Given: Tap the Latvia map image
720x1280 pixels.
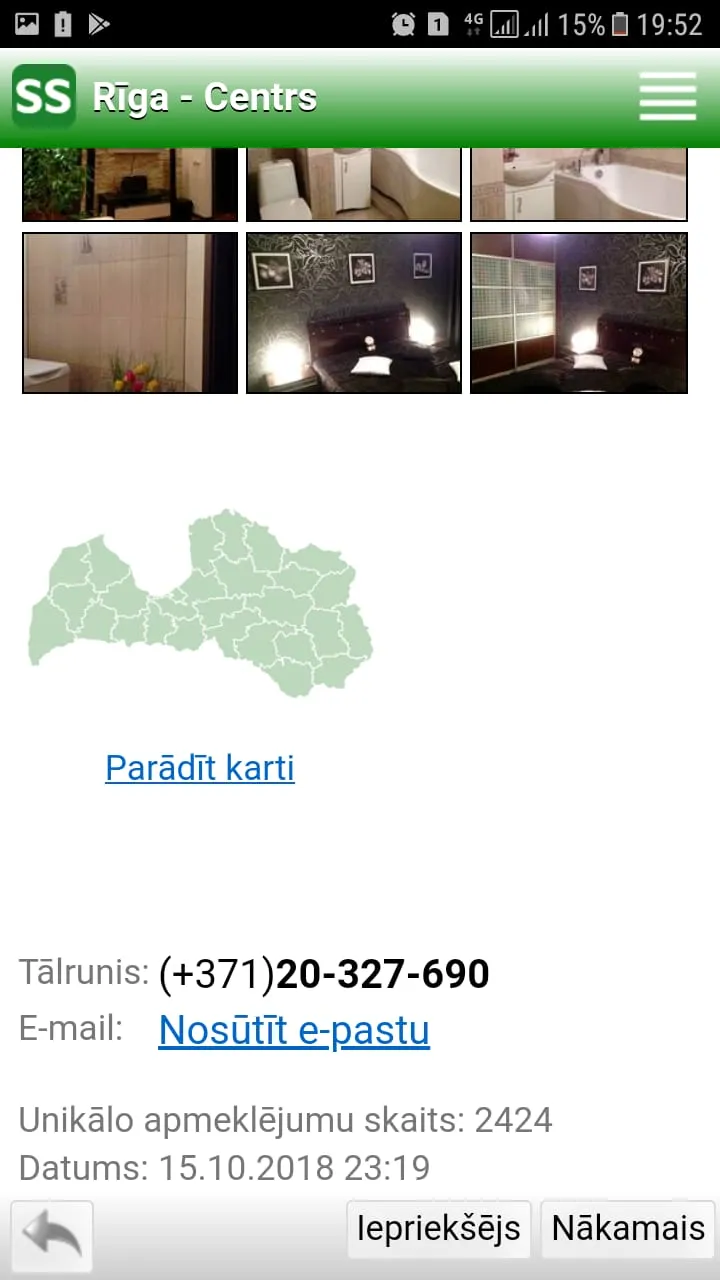Looking at the screenshot, I should 200,603.
